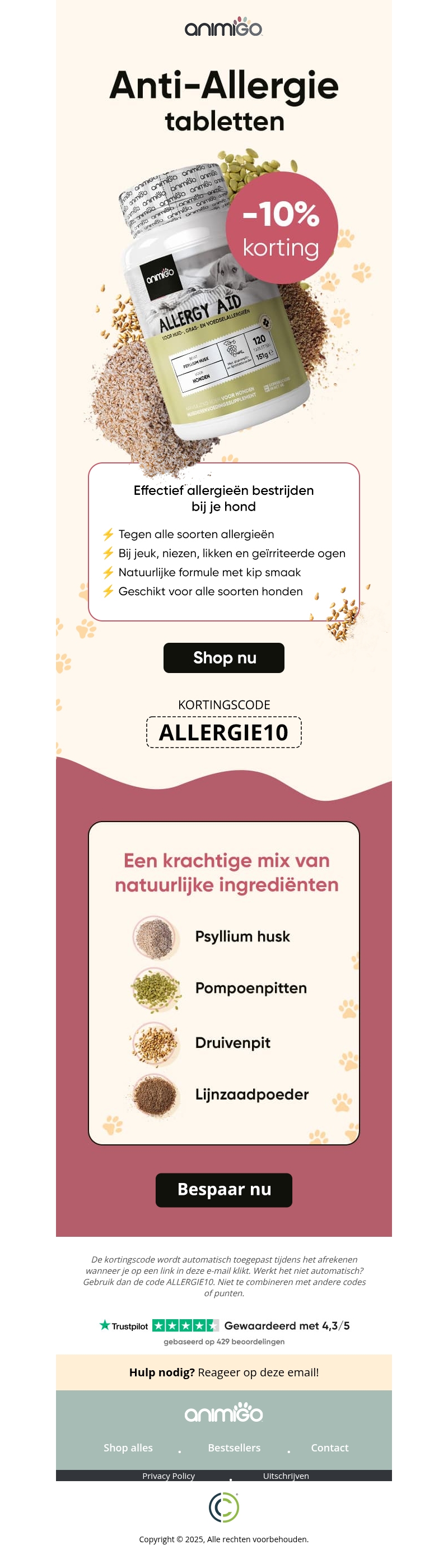Open the Contact footer link
Viewport: 448px width, 1568px height.
[x=329, y=1447]
